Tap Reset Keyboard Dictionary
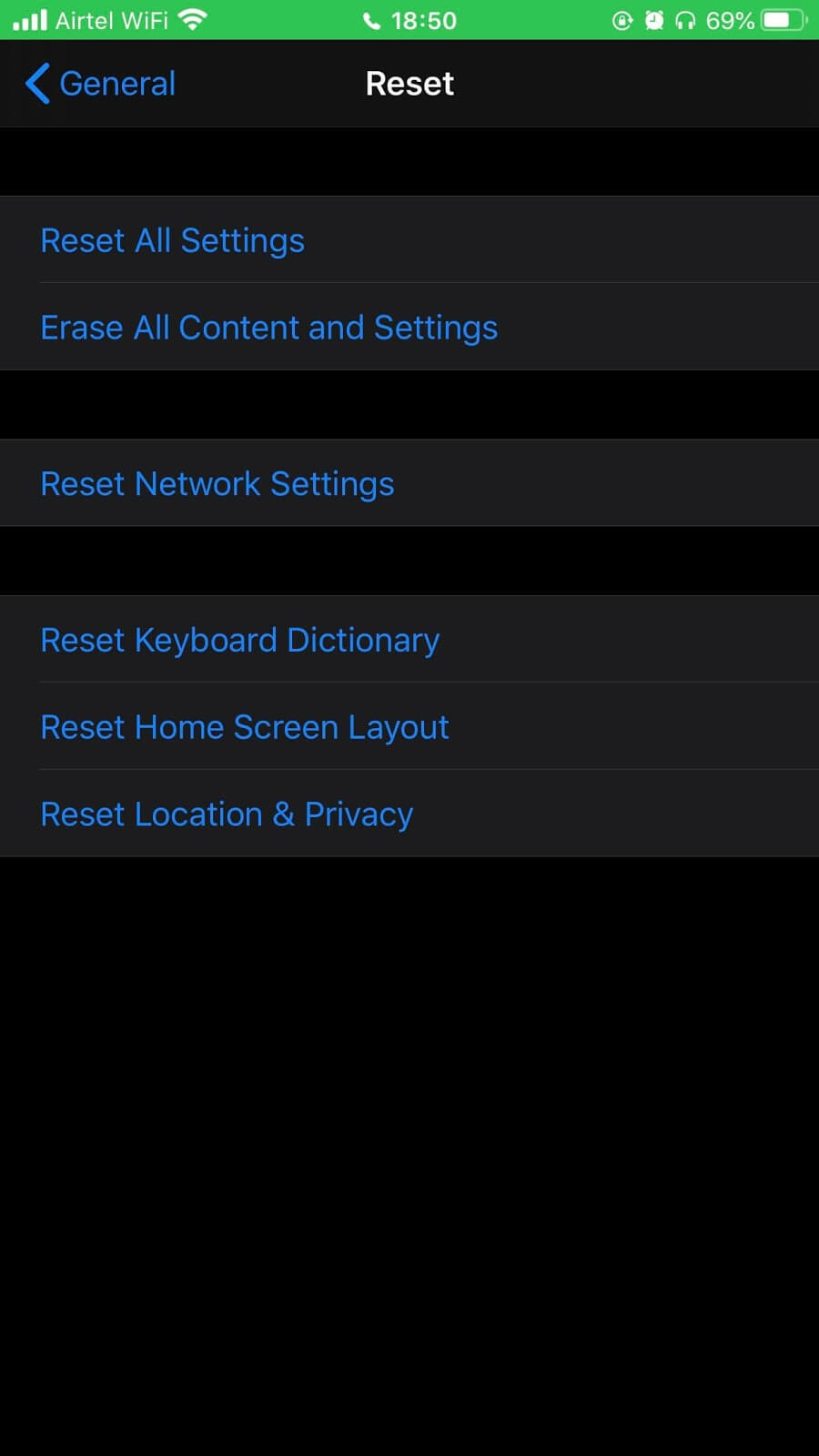819x1456 pixels. point(239,640)
